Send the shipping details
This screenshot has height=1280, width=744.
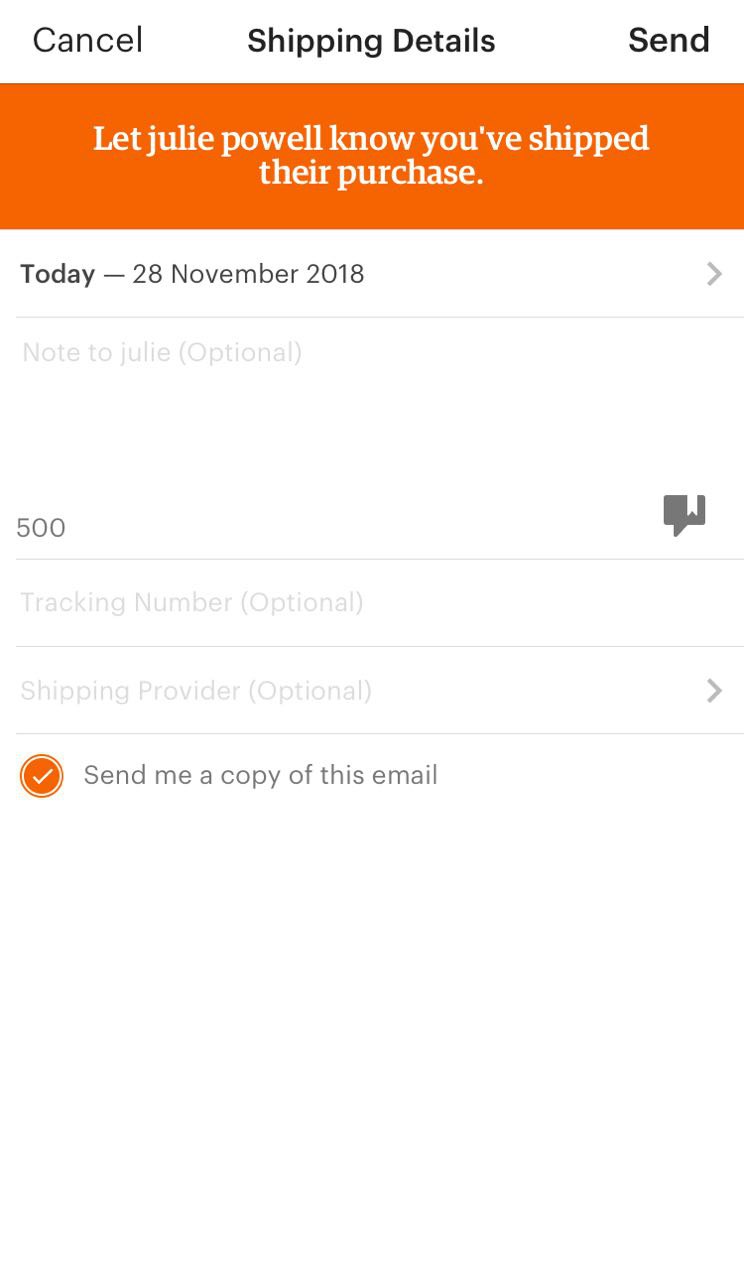pyautogui.click(x=668, y=41)
